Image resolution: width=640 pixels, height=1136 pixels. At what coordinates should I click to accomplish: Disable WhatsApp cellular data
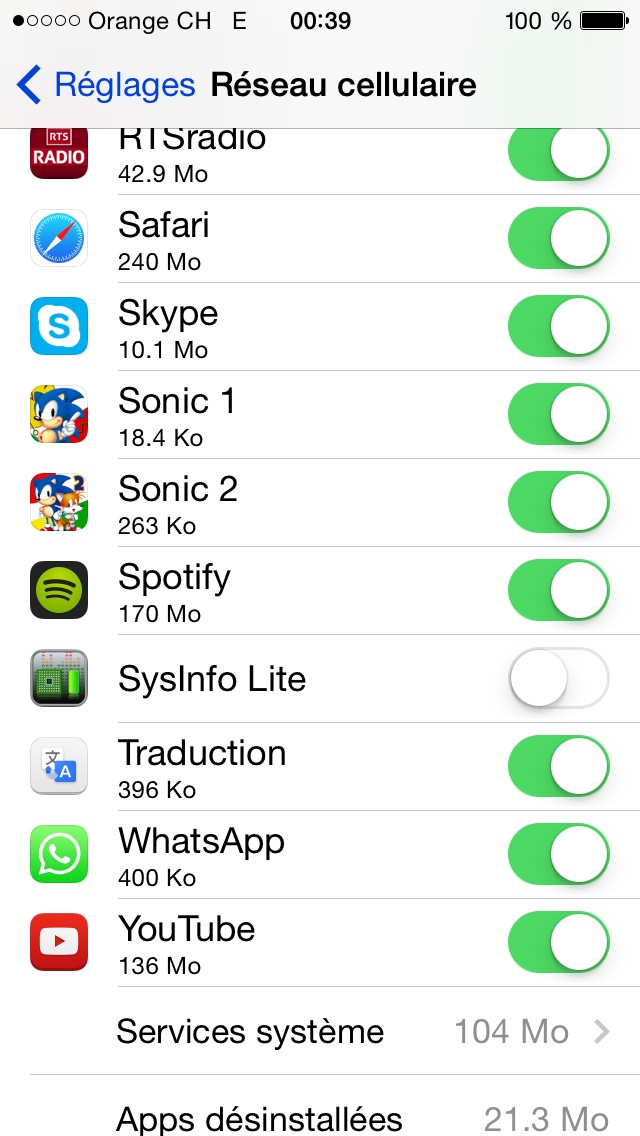tap(558, 855)
